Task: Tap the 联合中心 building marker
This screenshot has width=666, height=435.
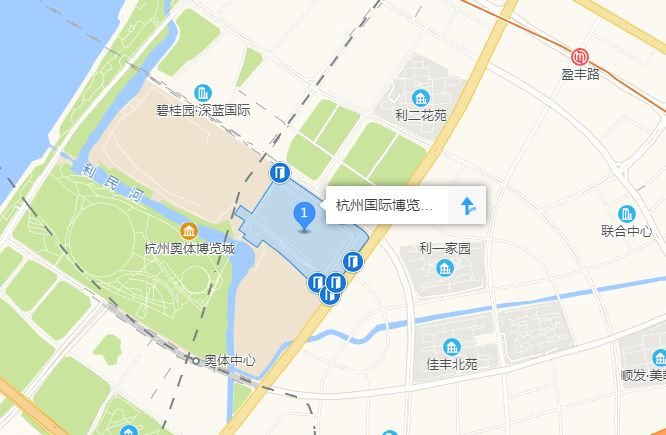Action: 627,213
